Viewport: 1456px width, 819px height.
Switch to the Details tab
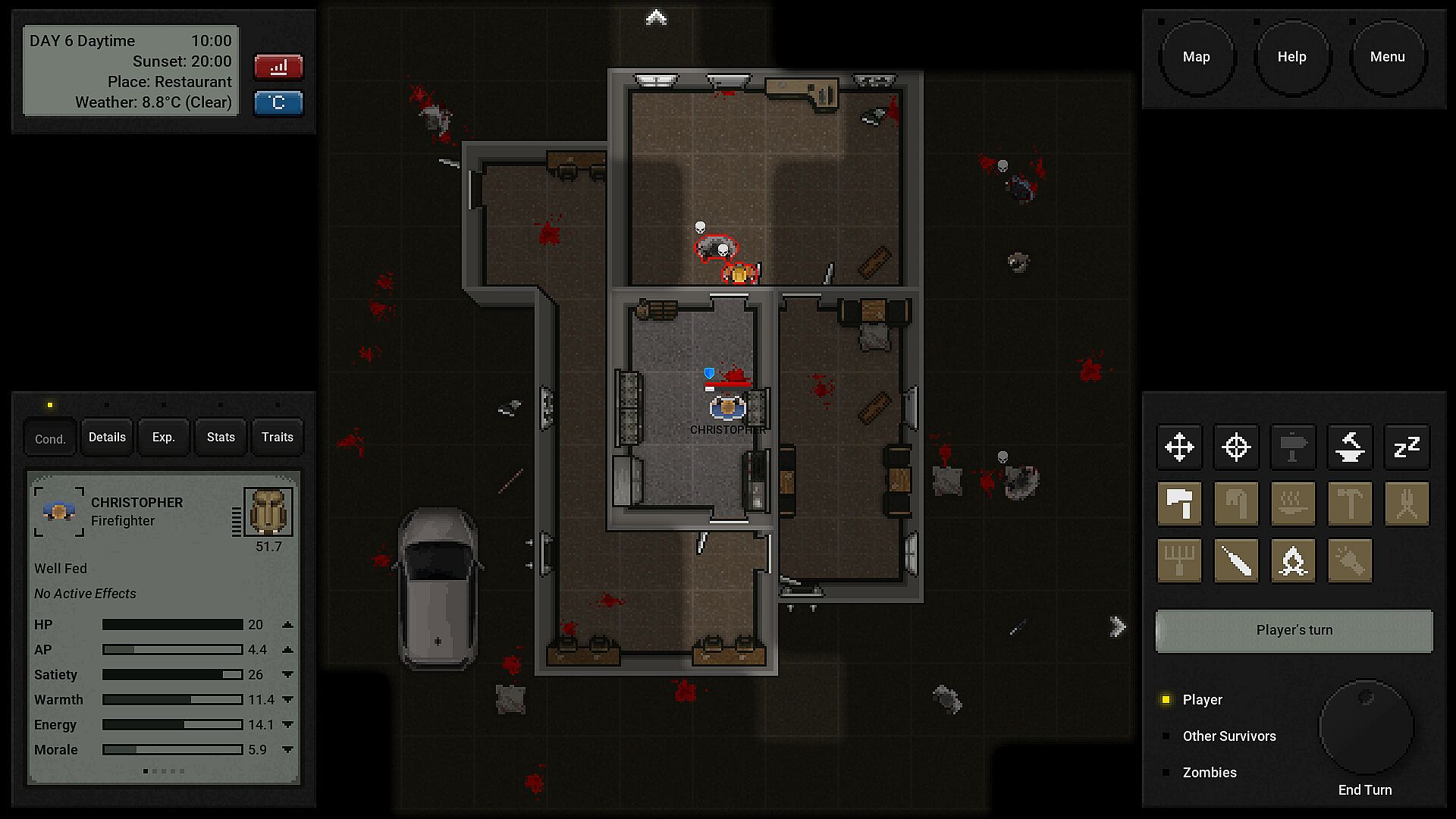(107, 438)
